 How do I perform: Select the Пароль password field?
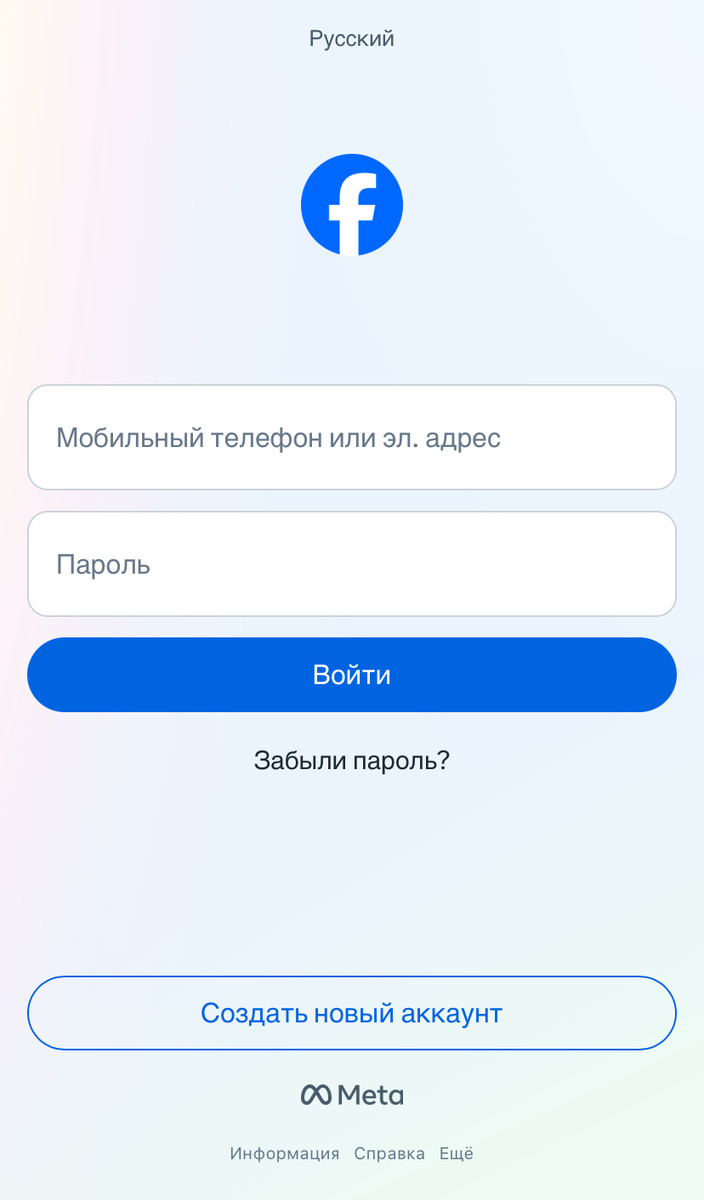352,564
